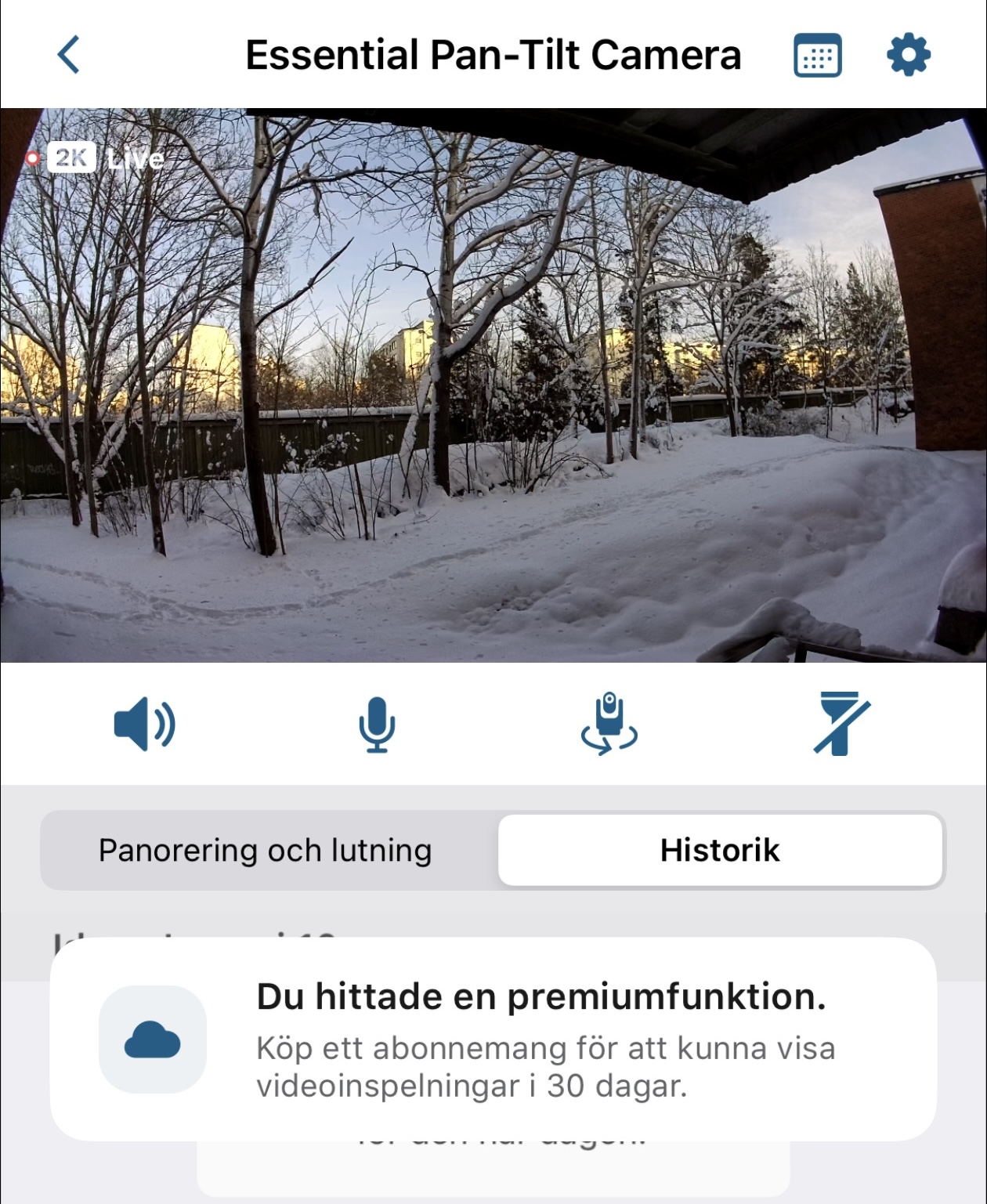This screenshot has width=987, height=1204.
Task: Mute the camera speaker sound
Action: [x=144, y=724]
